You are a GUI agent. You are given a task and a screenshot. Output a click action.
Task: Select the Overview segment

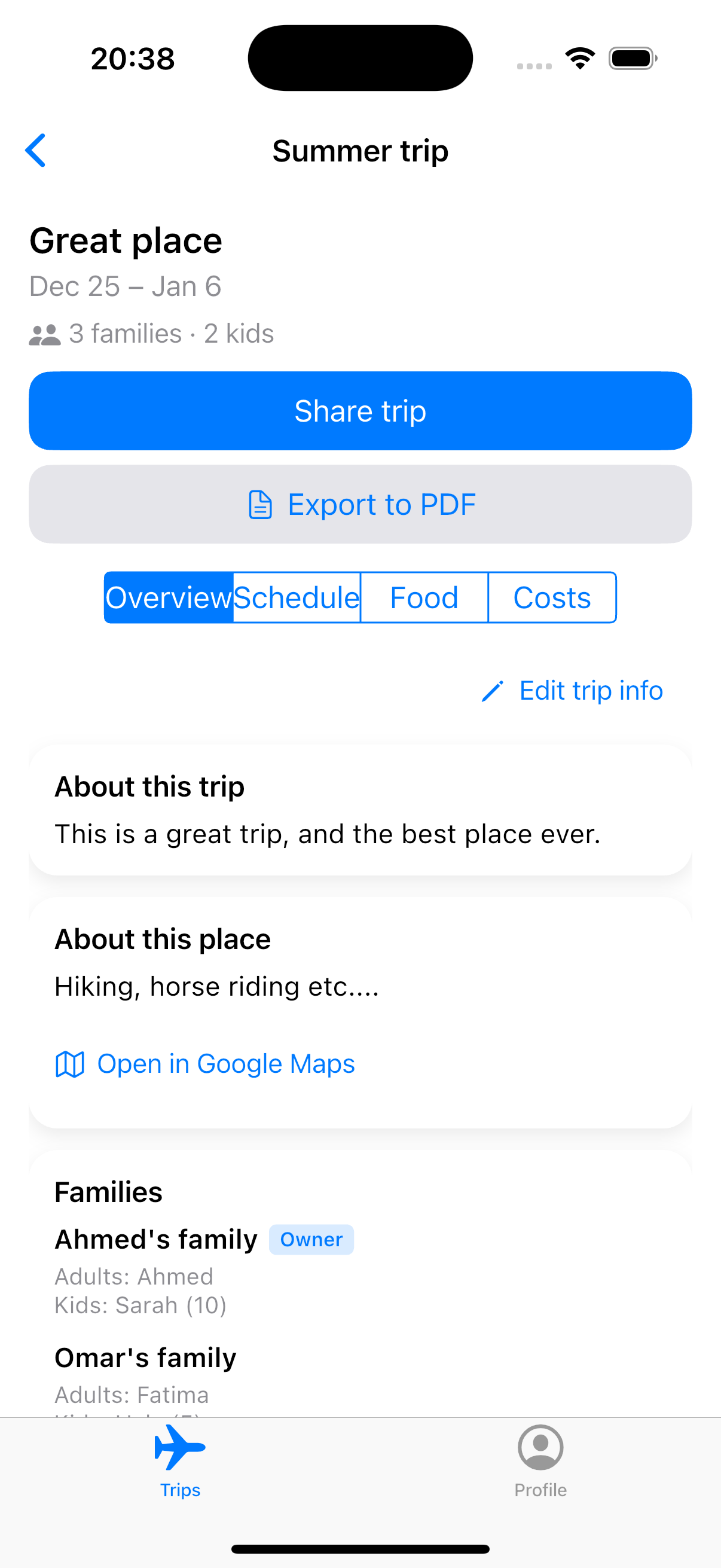coord(169,598)
